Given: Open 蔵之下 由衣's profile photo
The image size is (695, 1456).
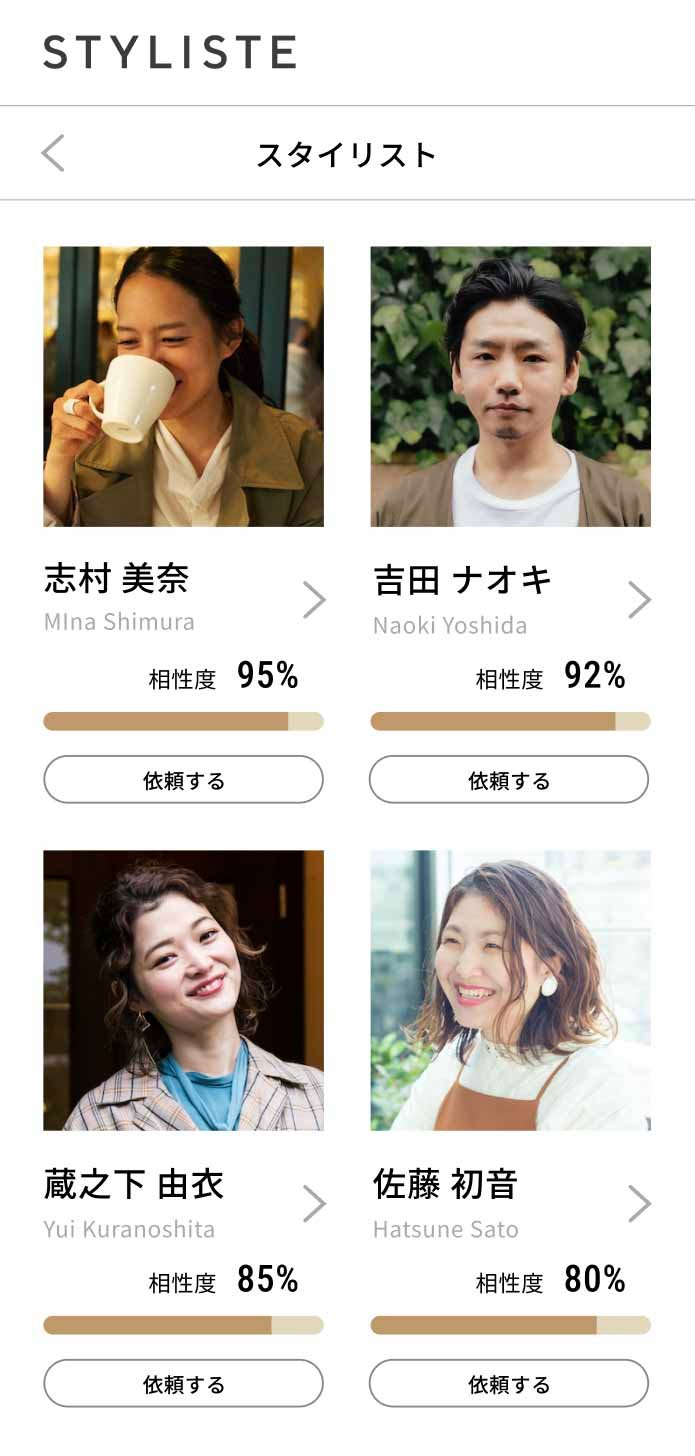Looking at the screenshot, I should tap(183, 990).
